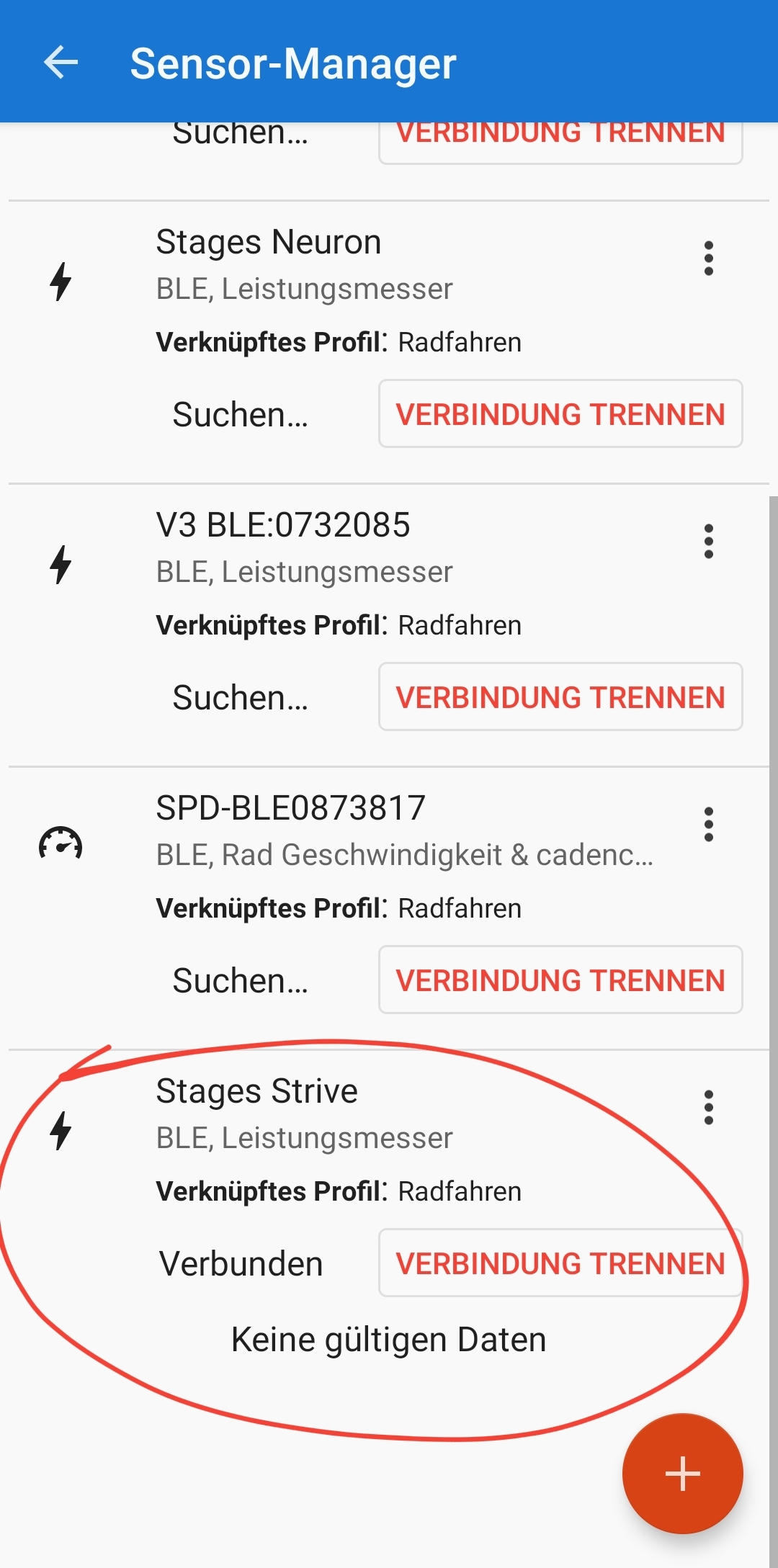Open overflow menu for Stages Neuron
The image size is (778, 1568).
(709, 259)
